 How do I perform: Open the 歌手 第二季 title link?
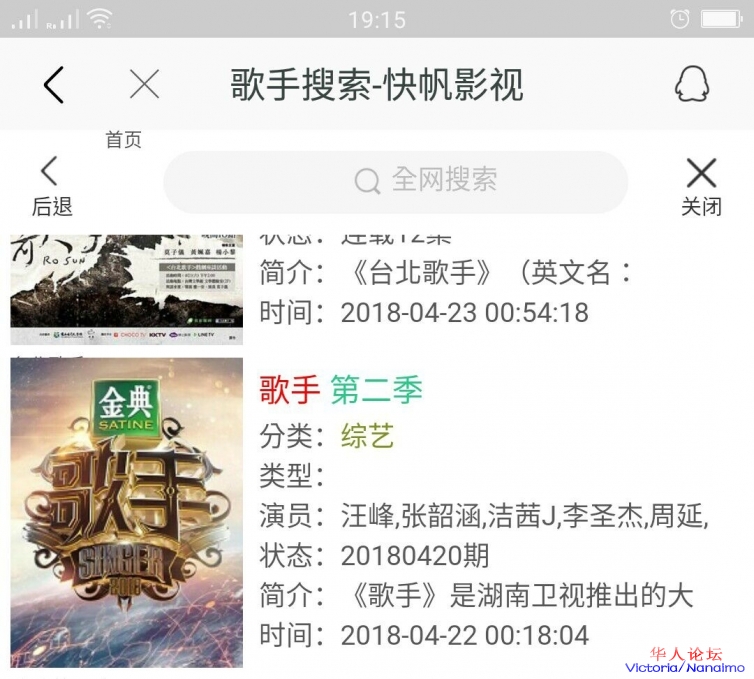(x=341, y=390)
